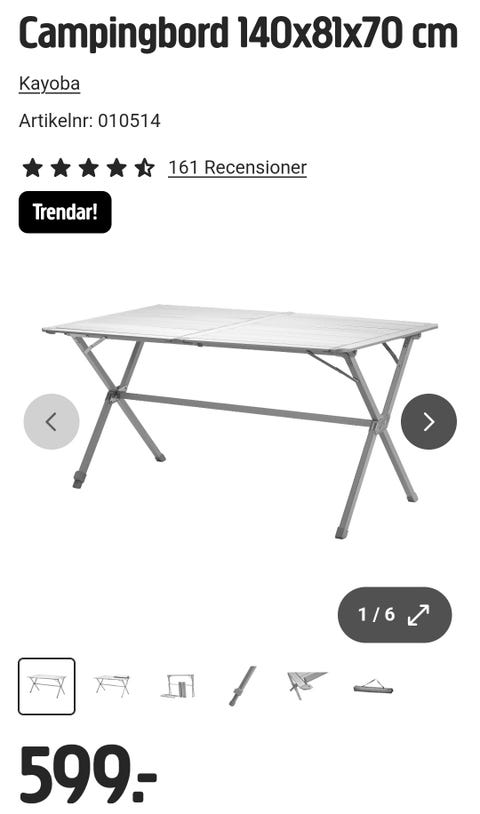This screenshot has width=480, height=814.
Task: Go to the previous product image
Action: click(51, 422)
